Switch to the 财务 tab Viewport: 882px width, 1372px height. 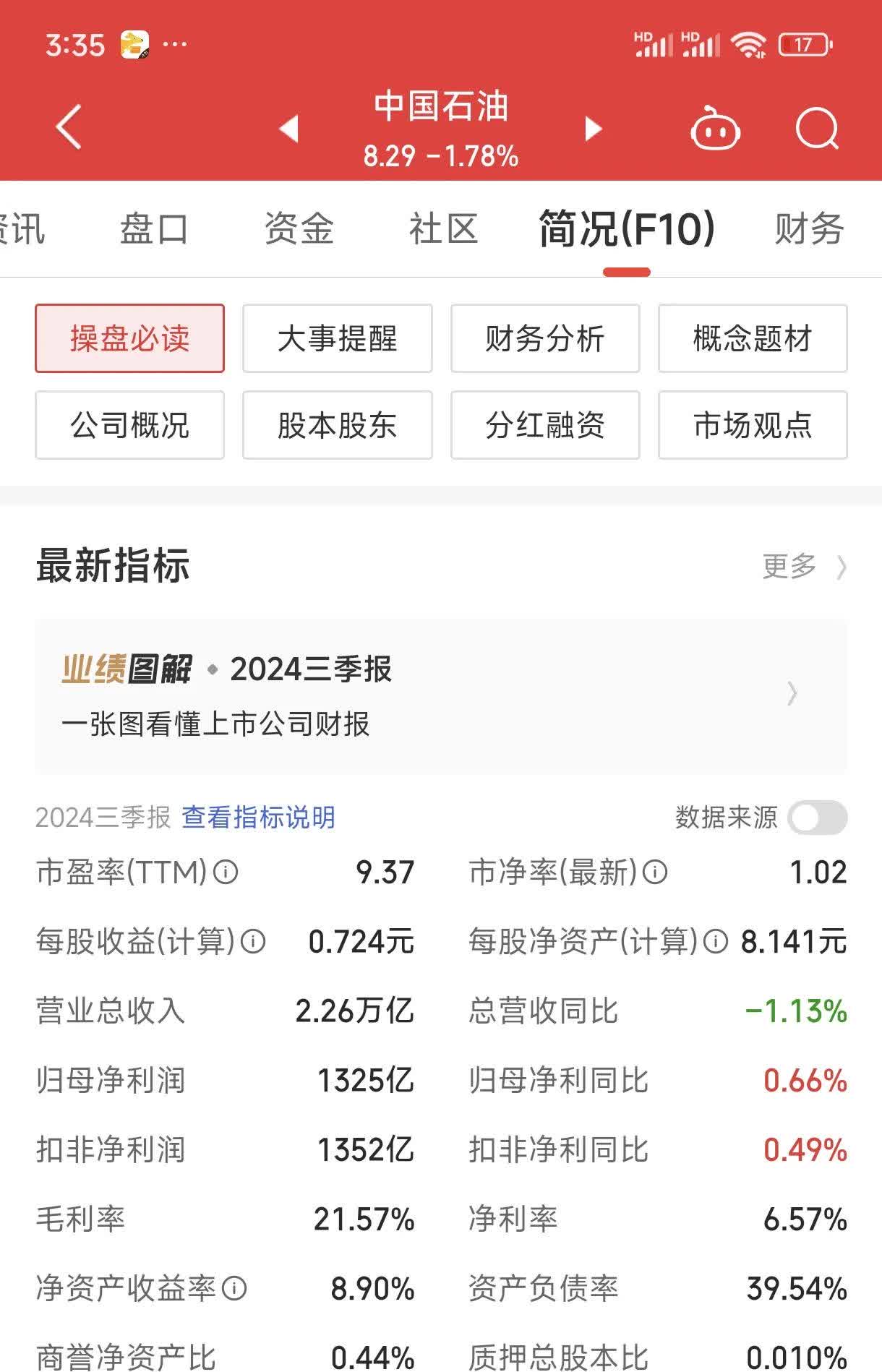coord(809,228)
